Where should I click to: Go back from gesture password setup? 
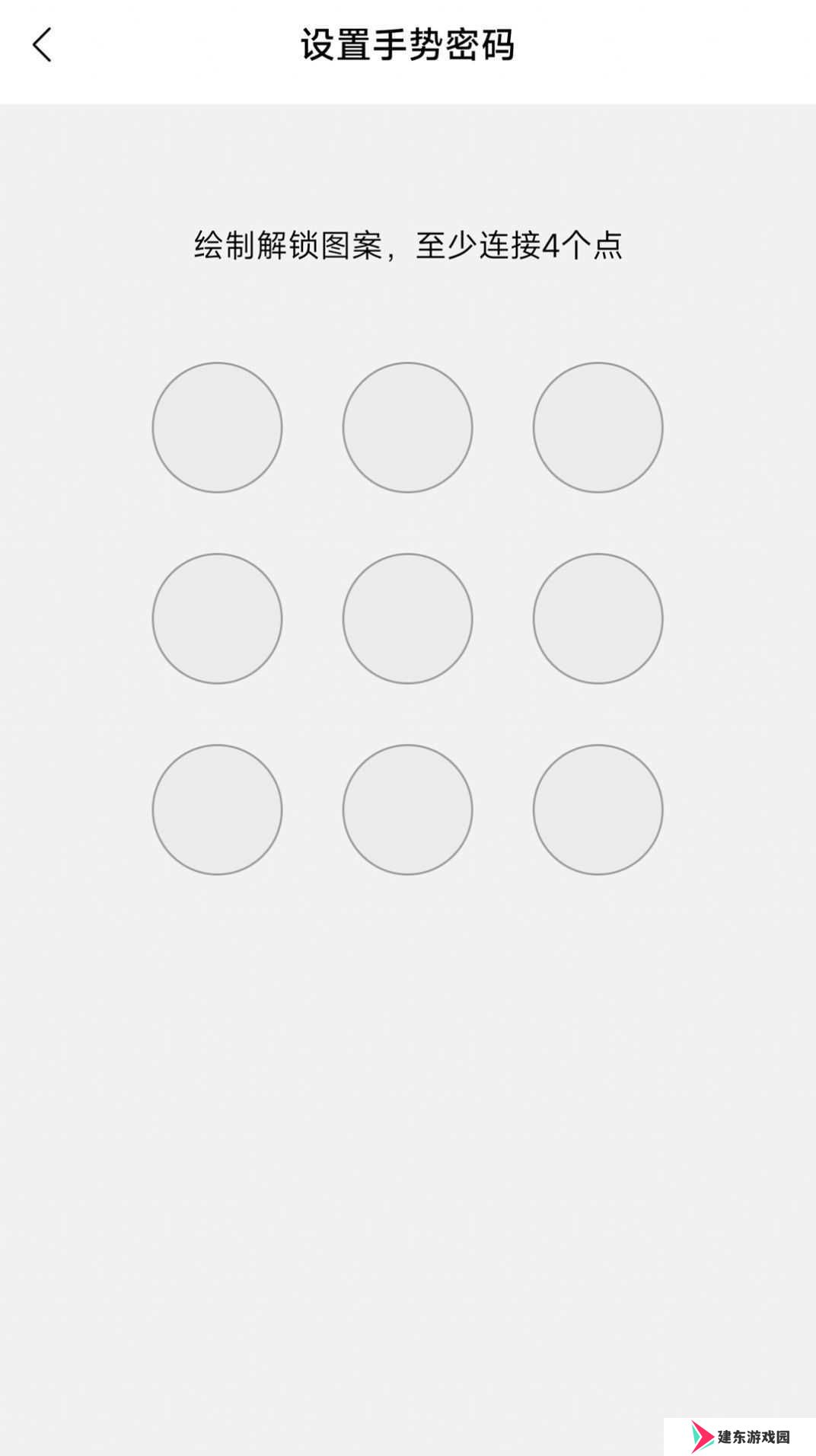(x=43, y=45)
